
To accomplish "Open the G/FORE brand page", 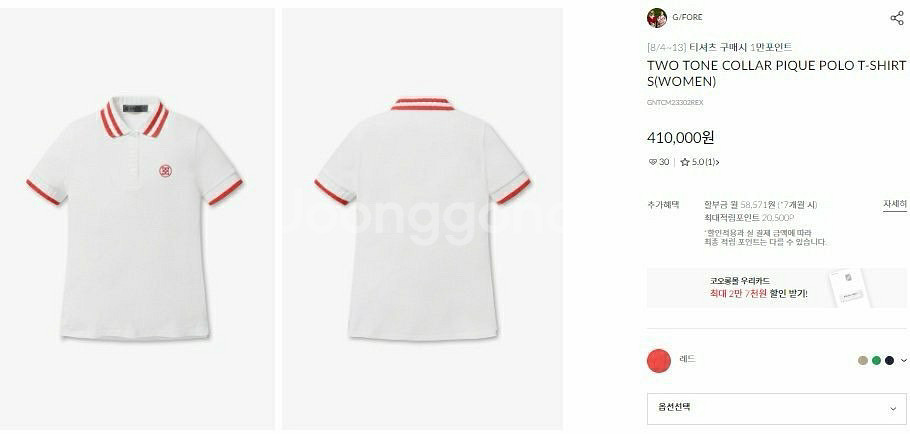I will coord(671,18).
